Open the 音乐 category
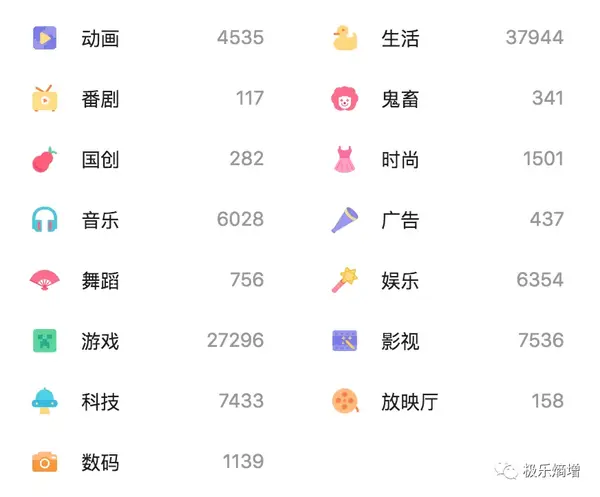 point(148,220)
